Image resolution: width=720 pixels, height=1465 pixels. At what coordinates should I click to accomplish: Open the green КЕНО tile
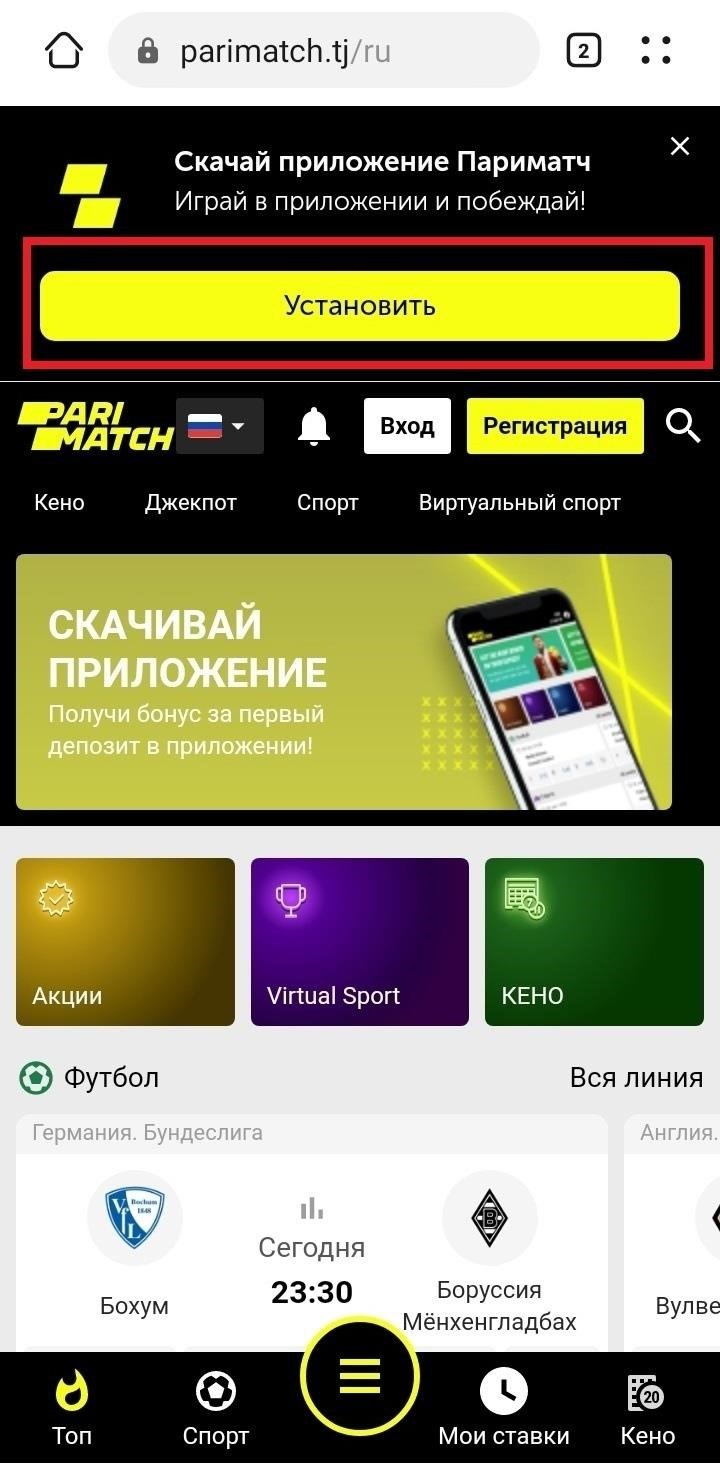pyautogui.click(x=593, y=941)
